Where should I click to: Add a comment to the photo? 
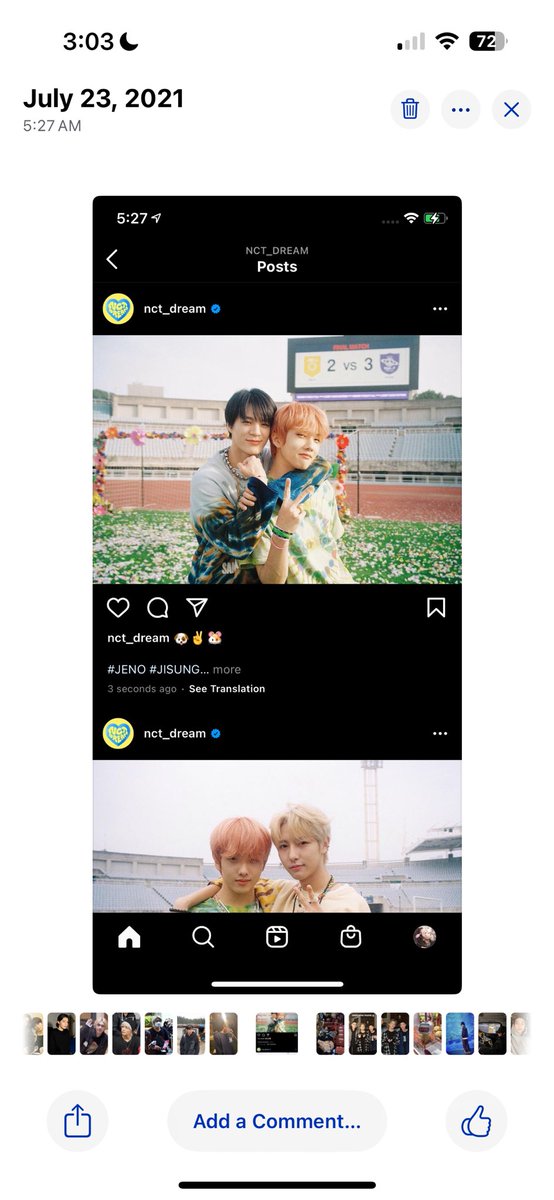pyautogui.click(x=277, y=1121)
